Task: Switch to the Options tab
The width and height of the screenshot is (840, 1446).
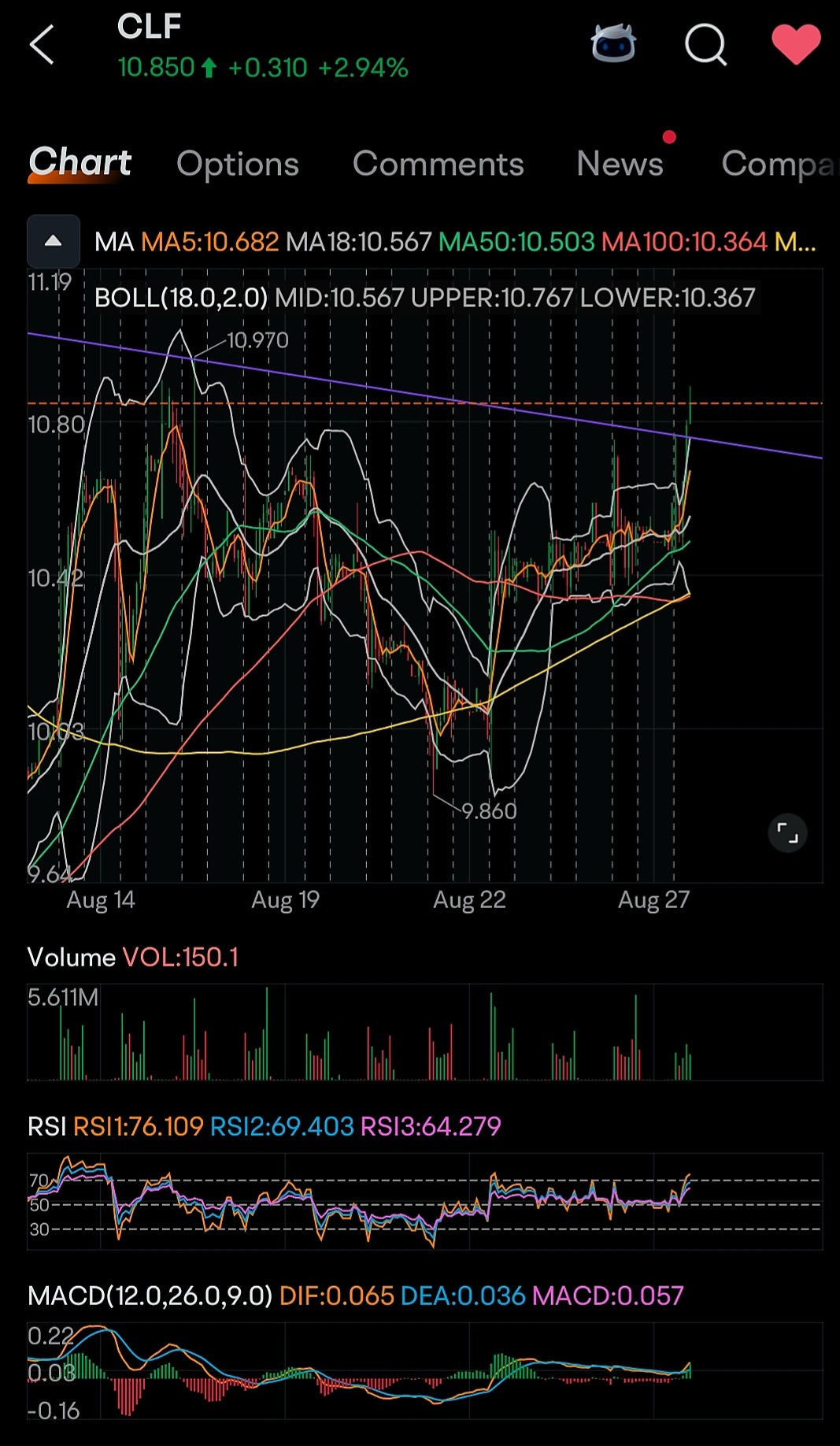Action: pos(238,164)
